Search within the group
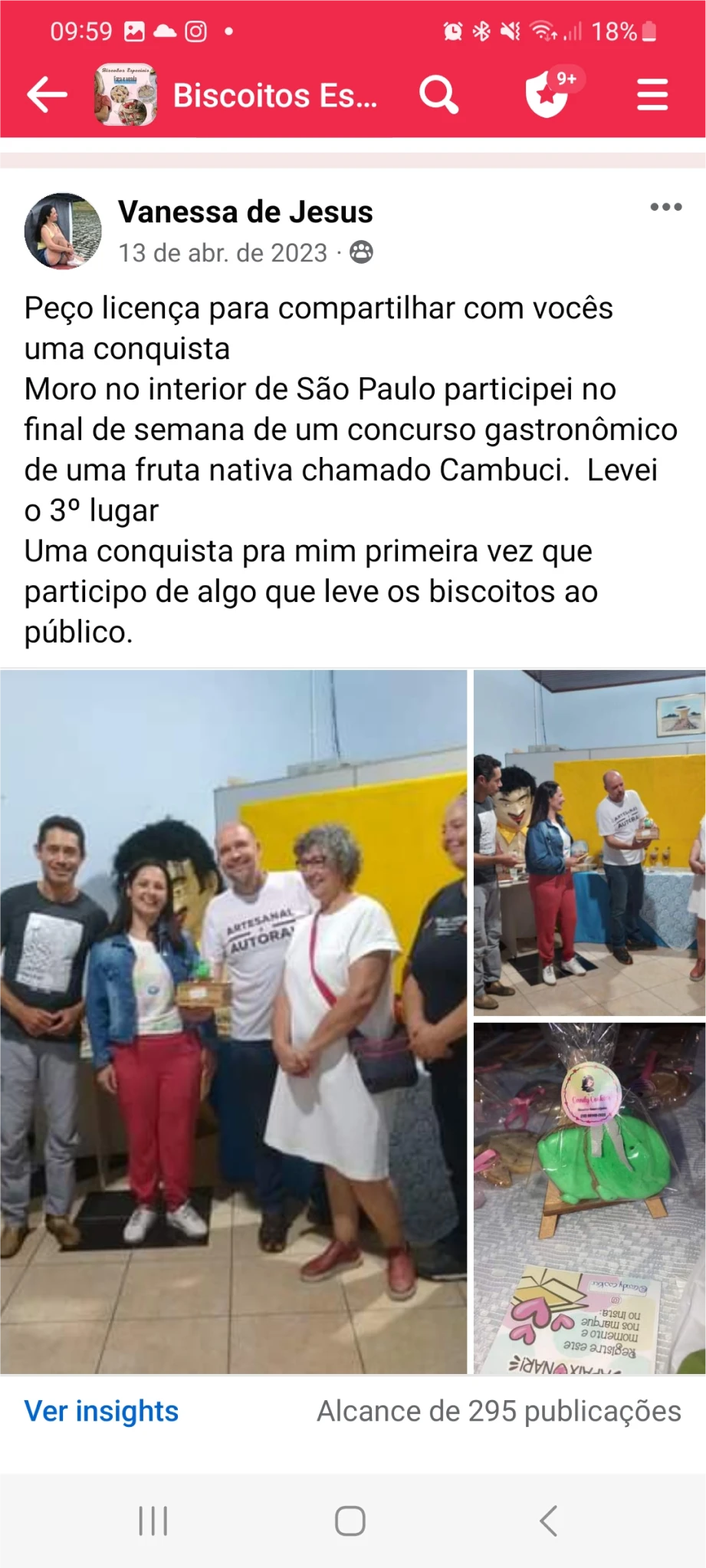Viewport: 706px width, 1568px height. (438, 96)
